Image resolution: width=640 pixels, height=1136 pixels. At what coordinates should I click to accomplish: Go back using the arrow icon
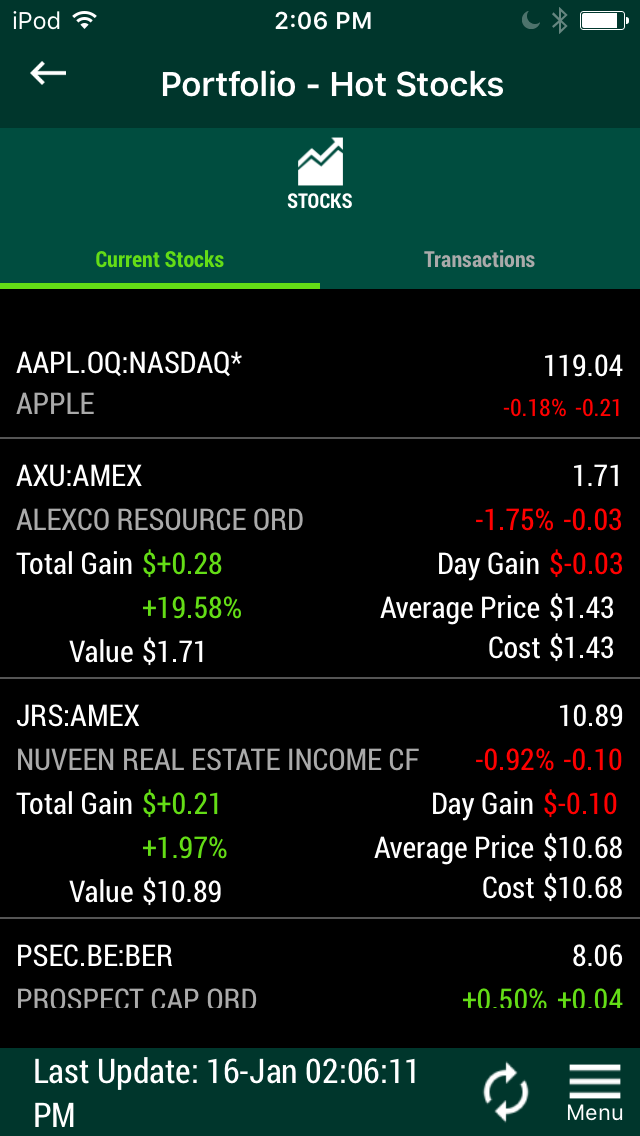48,73
